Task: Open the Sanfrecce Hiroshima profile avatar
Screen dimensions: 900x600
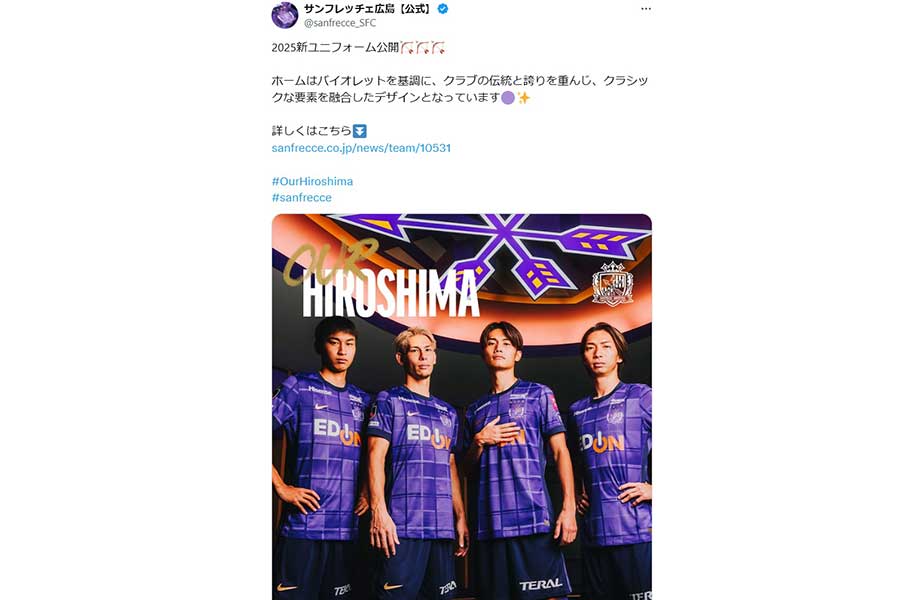Action: click(x=285, y=14)
